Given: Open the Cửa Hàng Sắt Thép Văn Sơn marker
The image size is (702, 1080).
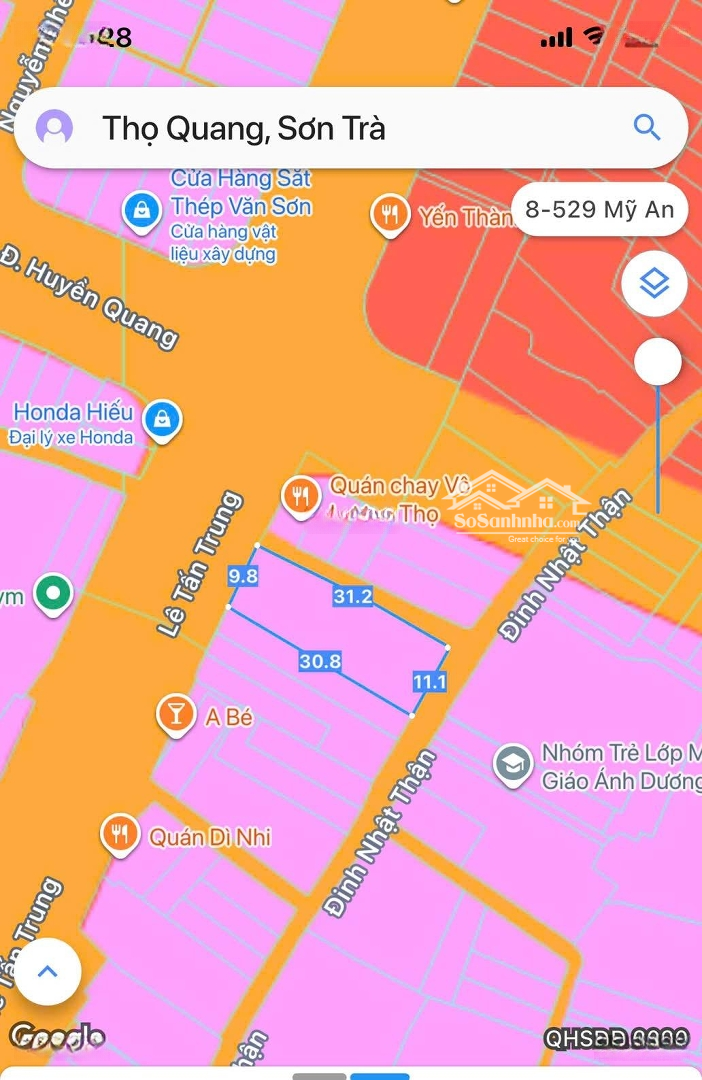Looking at the screenshot, I should (142, 211).
